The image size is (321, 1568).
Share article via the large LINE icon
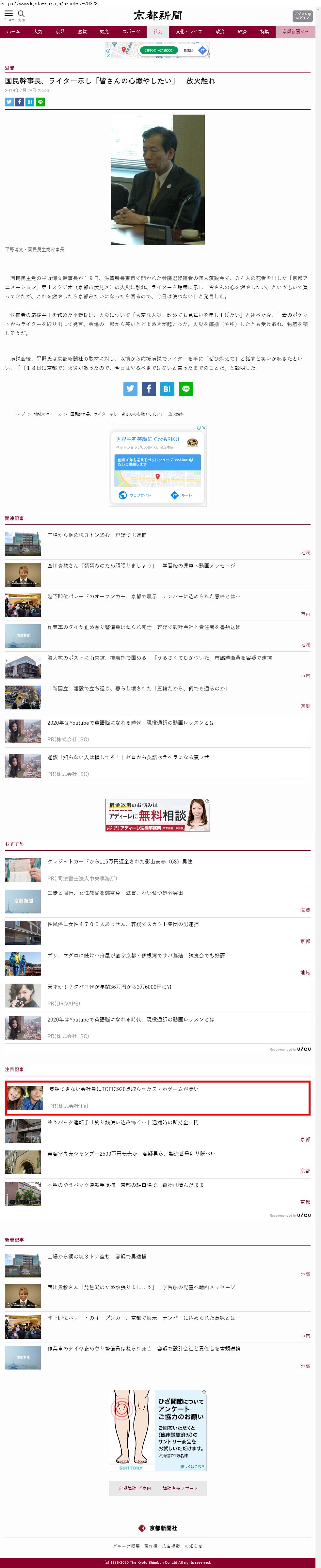(x=186, y=388)
